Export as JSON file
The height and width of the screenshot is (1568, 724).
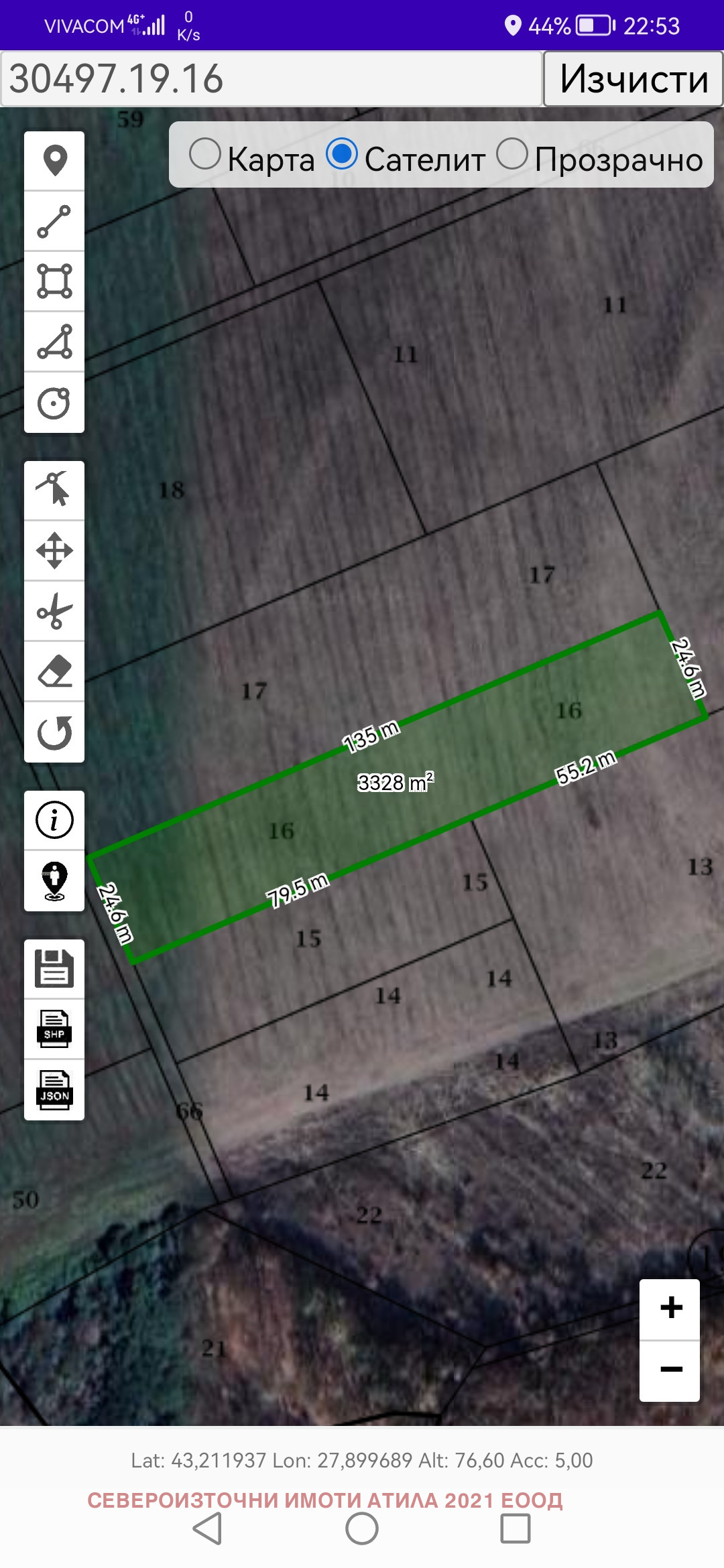coord(54,1090)
